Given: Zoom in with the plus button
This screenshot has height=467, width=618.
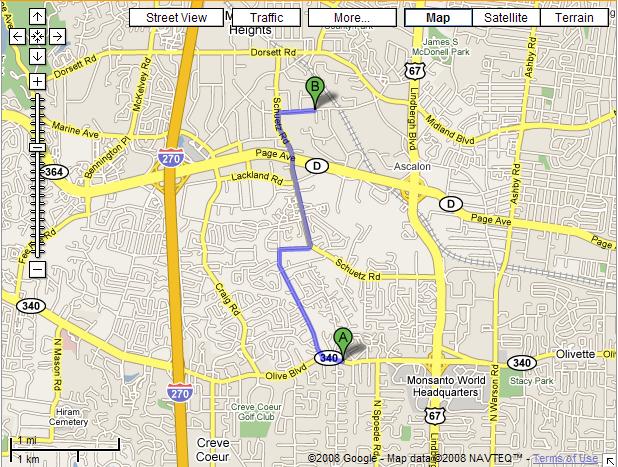Looking at the screenshot, I should (37, 81).
